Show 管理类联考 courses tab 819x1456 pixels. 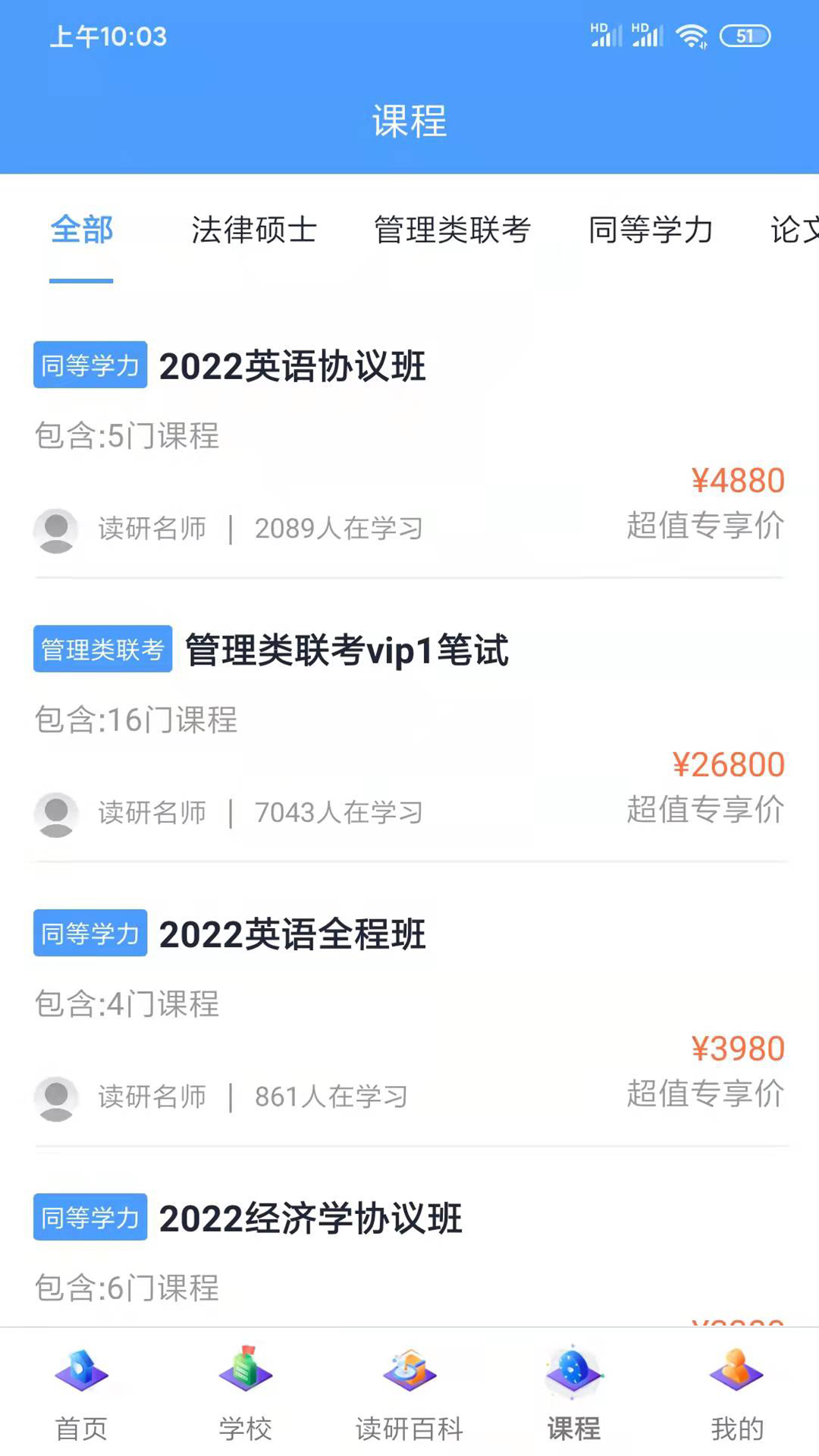pos(452,230)
